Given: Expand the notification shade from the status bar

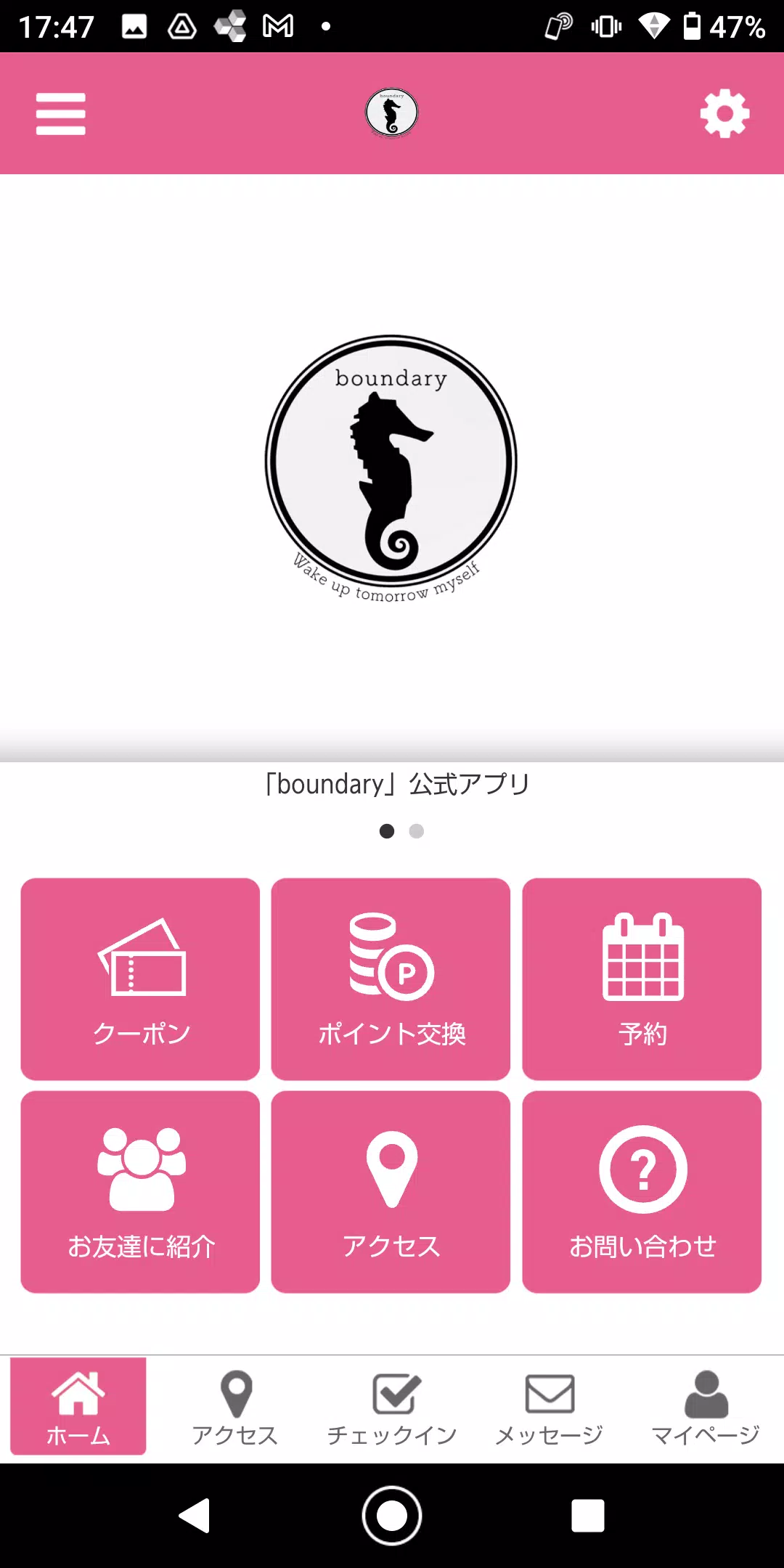Looking at the screenshot, I should coord(392,27).
